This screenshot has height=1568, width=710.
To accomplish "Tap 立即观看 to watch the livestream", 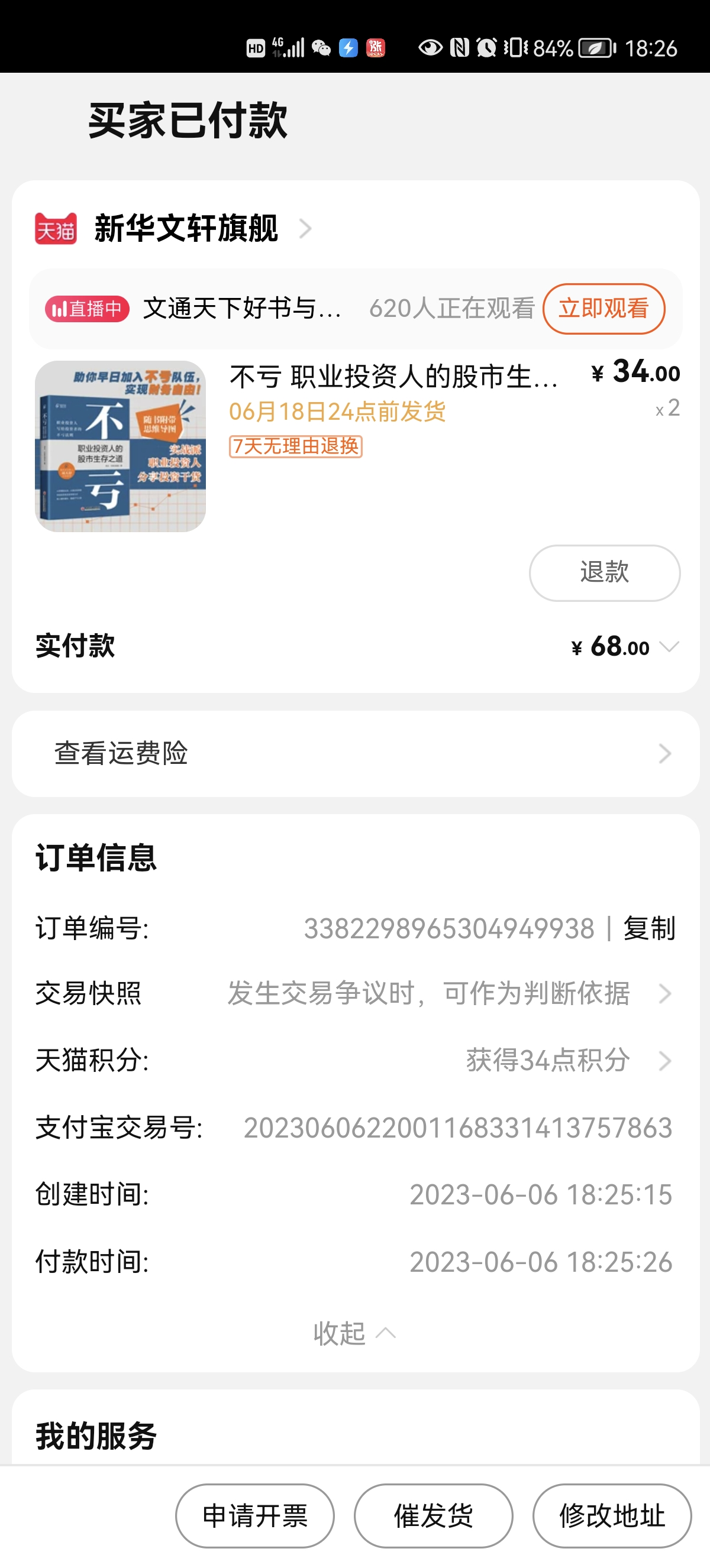I will pyautogui.click(x=603, y=309).
